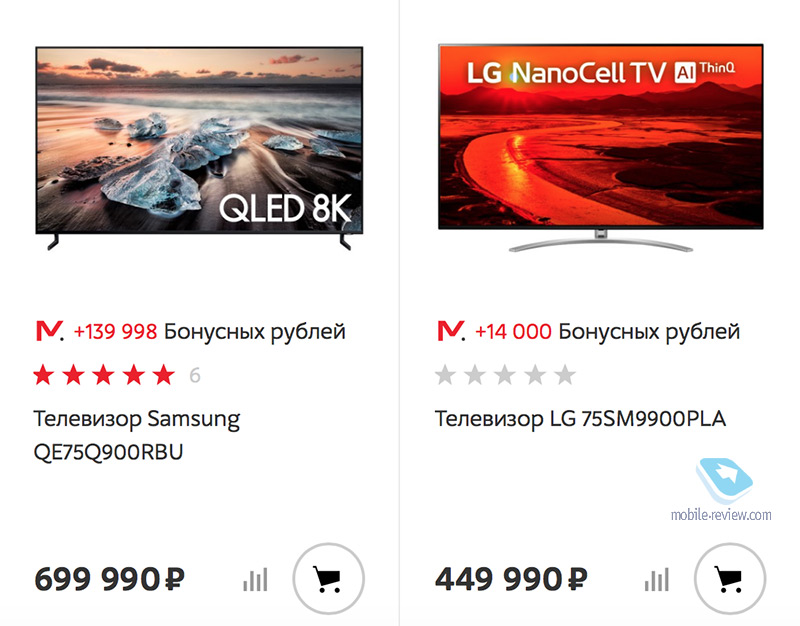The height and width of the screenshot is (626, 800).
Task: View reviews for the Samsung TV rating
Action: tap(117, 376)
